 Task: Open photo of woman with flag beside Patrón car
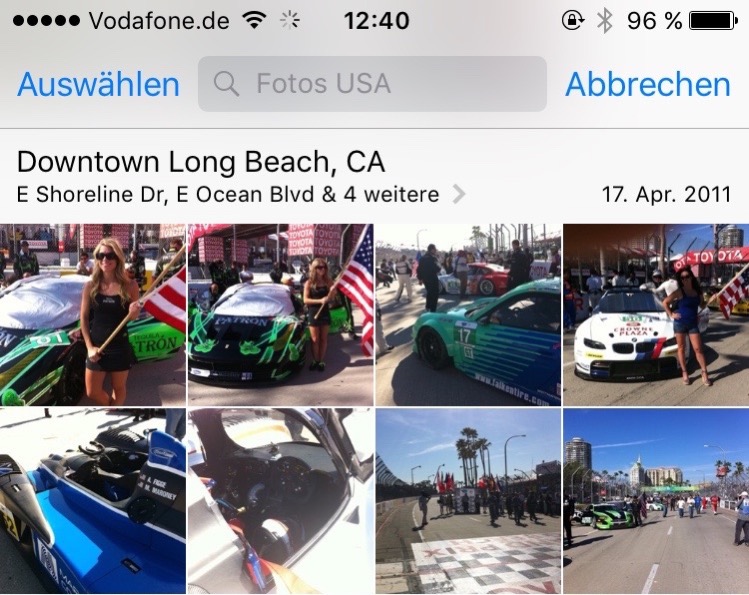click(93, 314)
